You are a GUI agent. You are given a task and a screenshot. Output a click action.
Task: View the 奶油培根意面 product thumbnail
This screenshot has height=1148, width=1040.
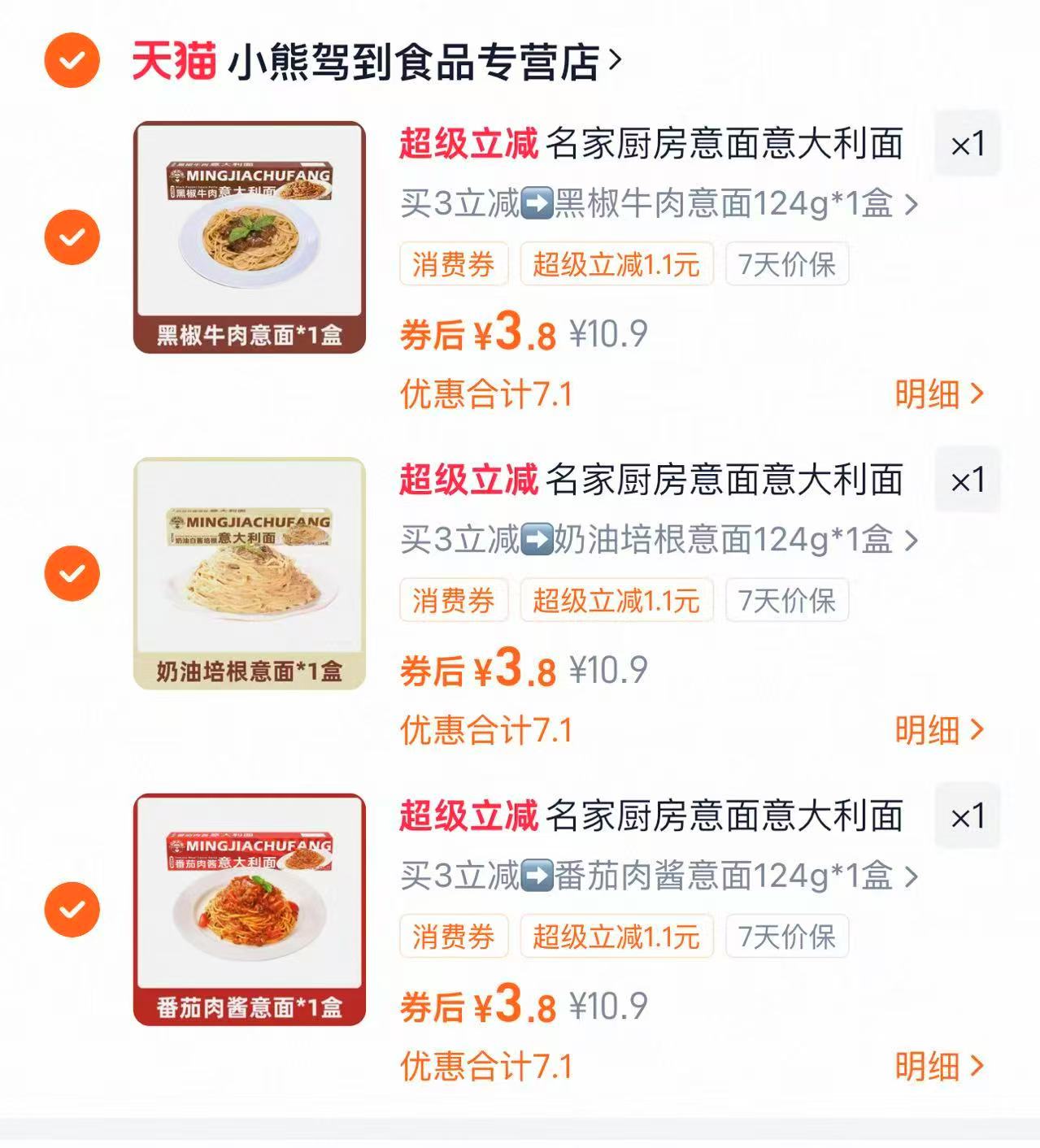248,572
